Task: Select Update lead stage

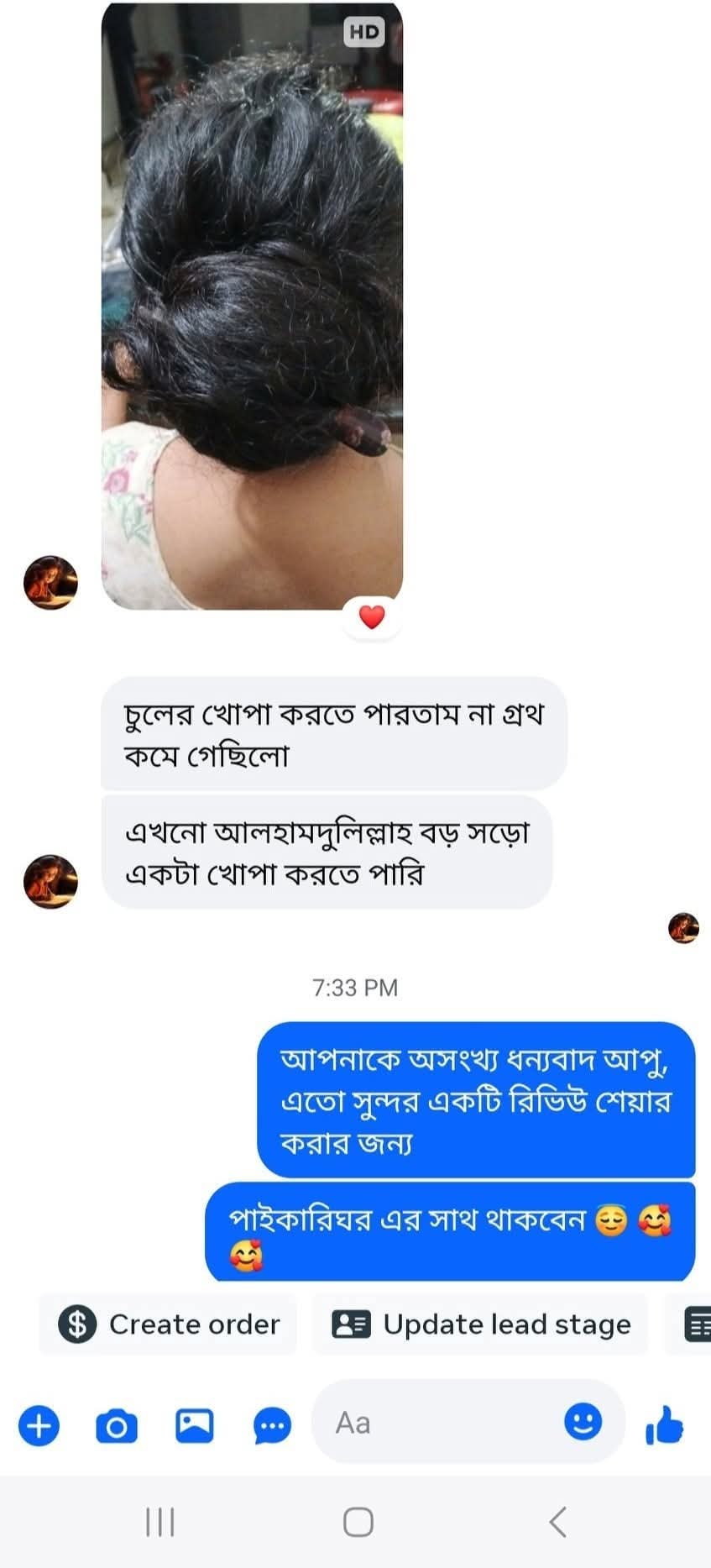Action: (x=481, y=1324)
